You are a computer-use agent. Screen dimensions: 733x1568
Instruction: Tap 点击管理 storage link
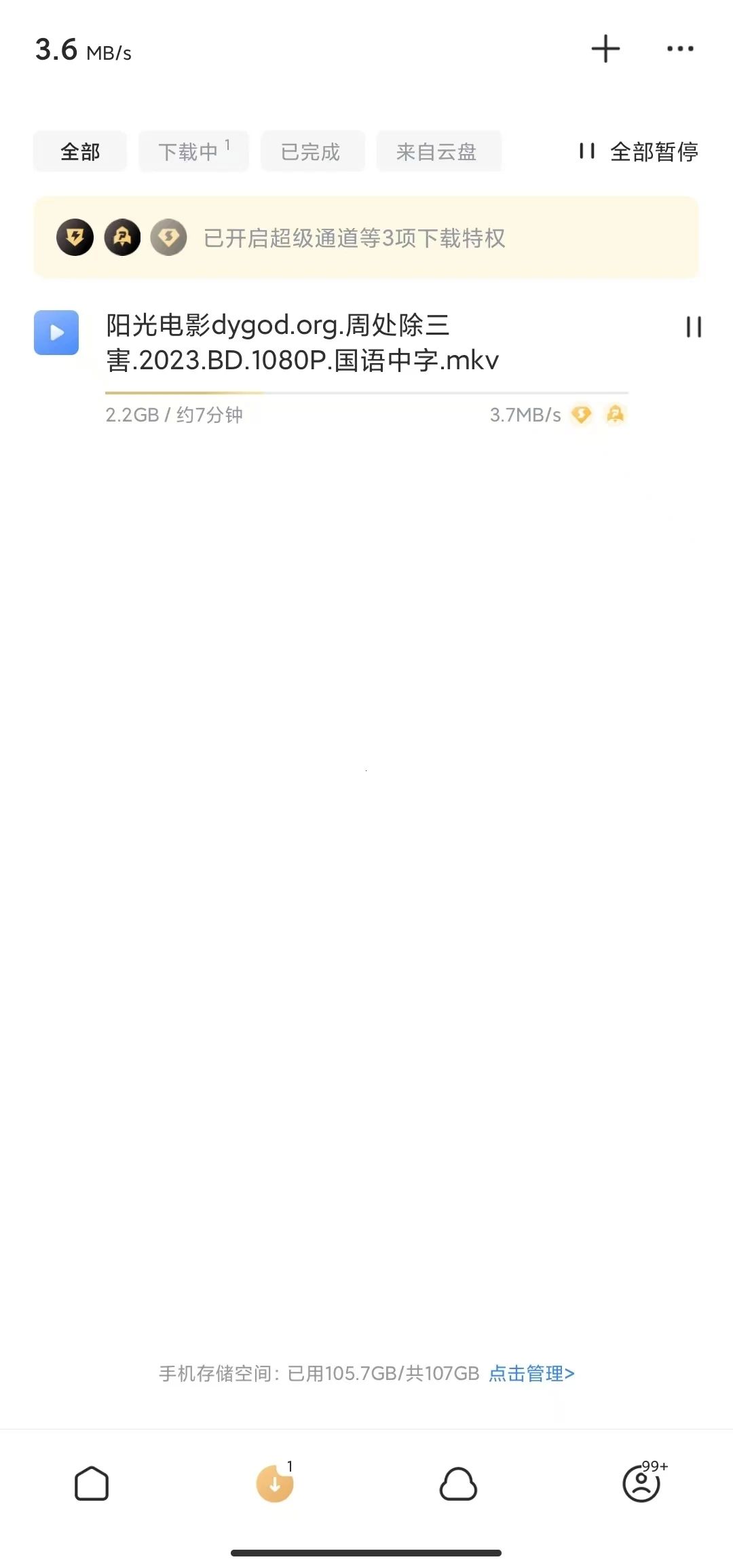(x=532, y=1373)
